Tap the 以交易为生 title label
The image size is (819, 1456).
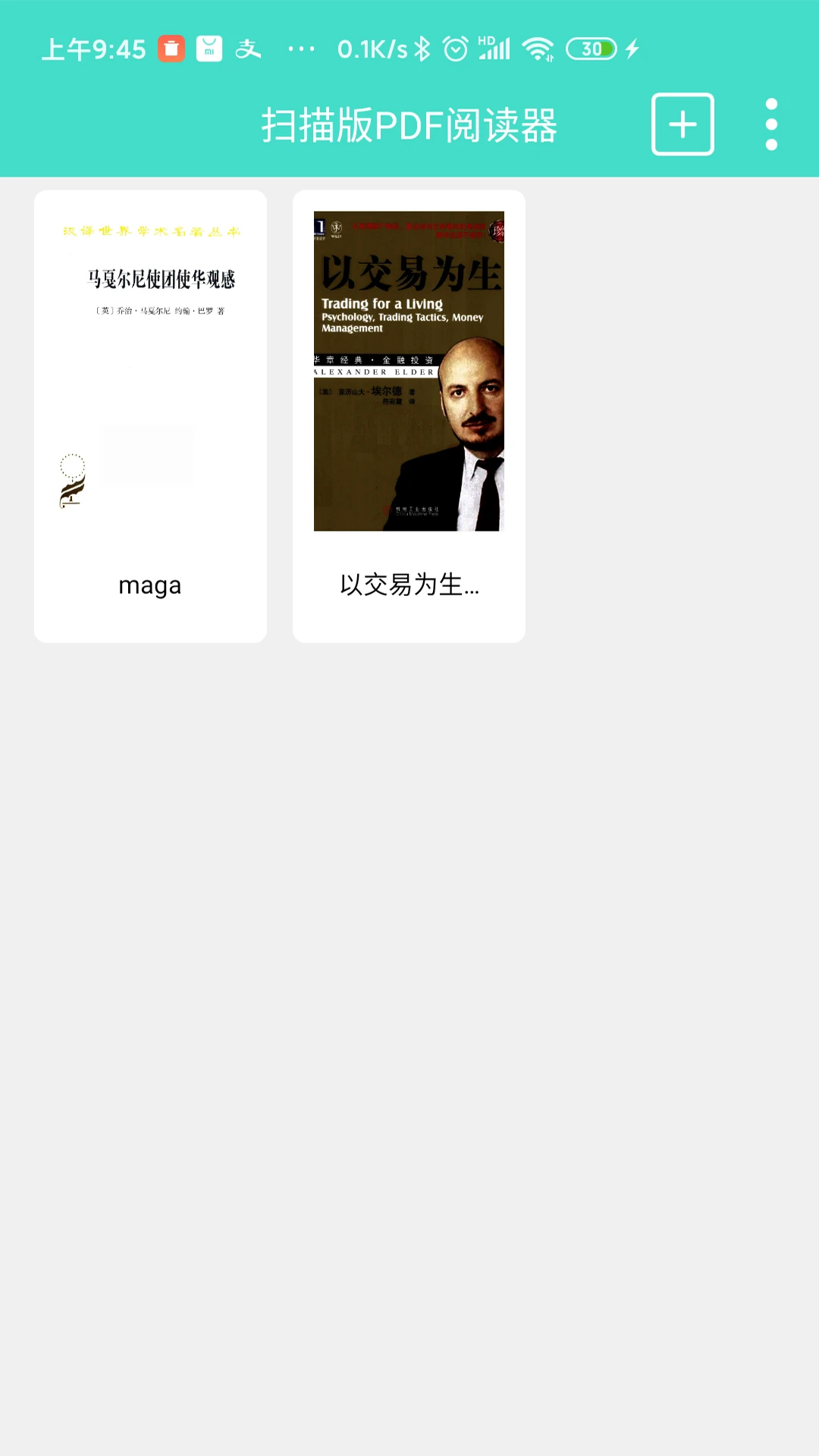[408, 585]
